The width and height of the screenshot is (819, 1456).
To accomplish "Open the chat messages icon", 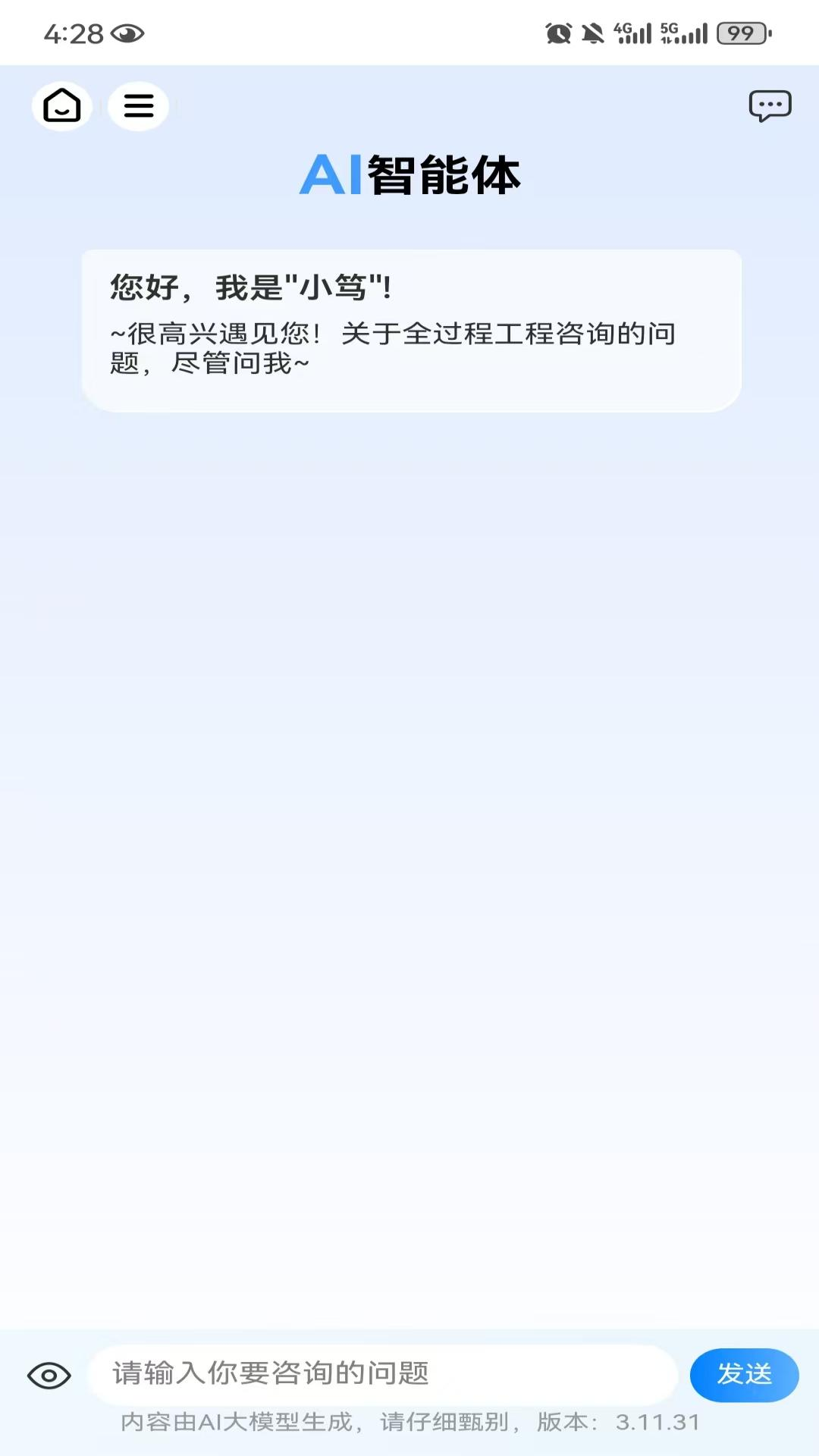I will (770, 105).
